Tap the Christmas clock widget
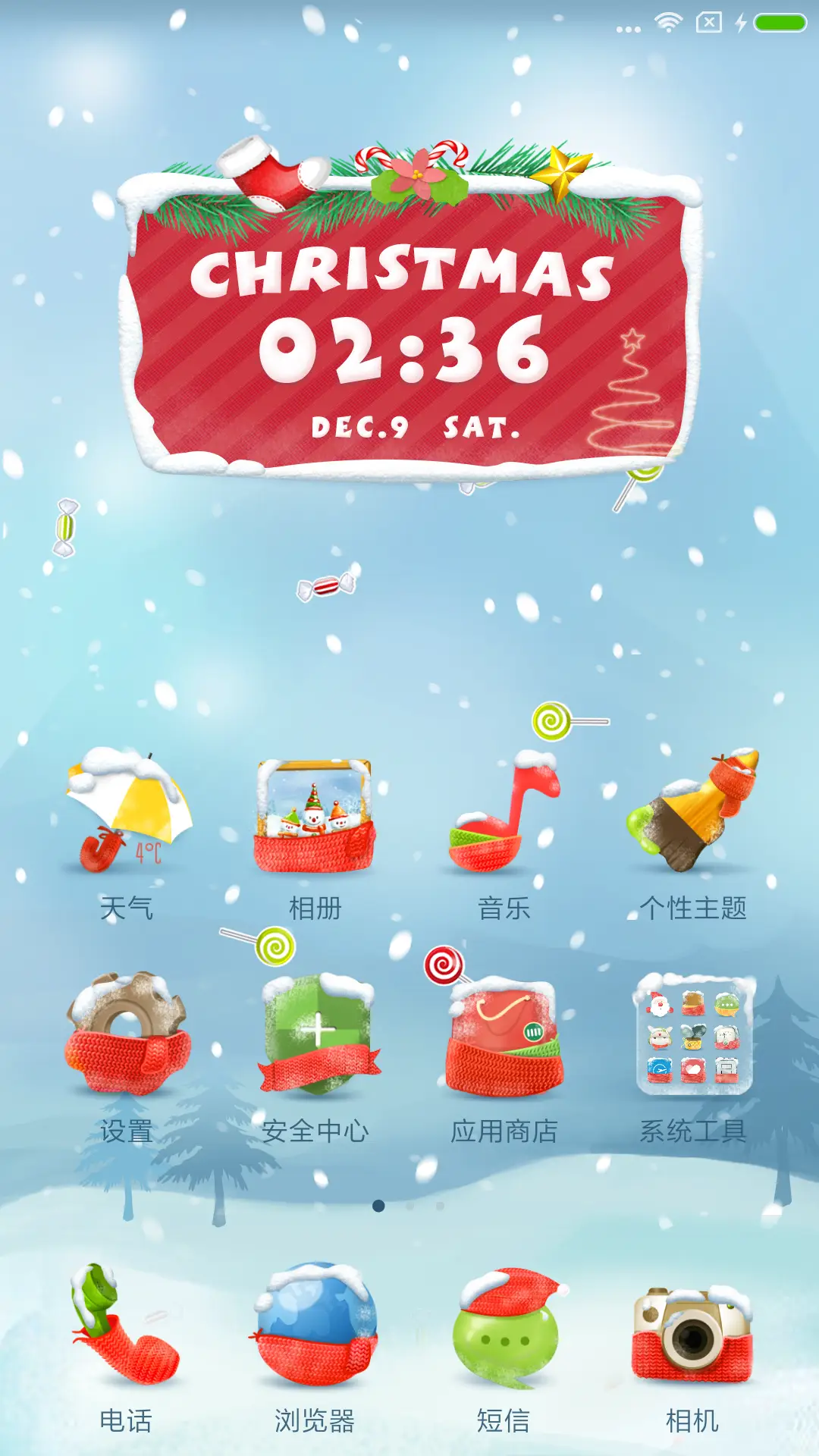The width and height of the screenshot is (819, 1456). (409, 326)
